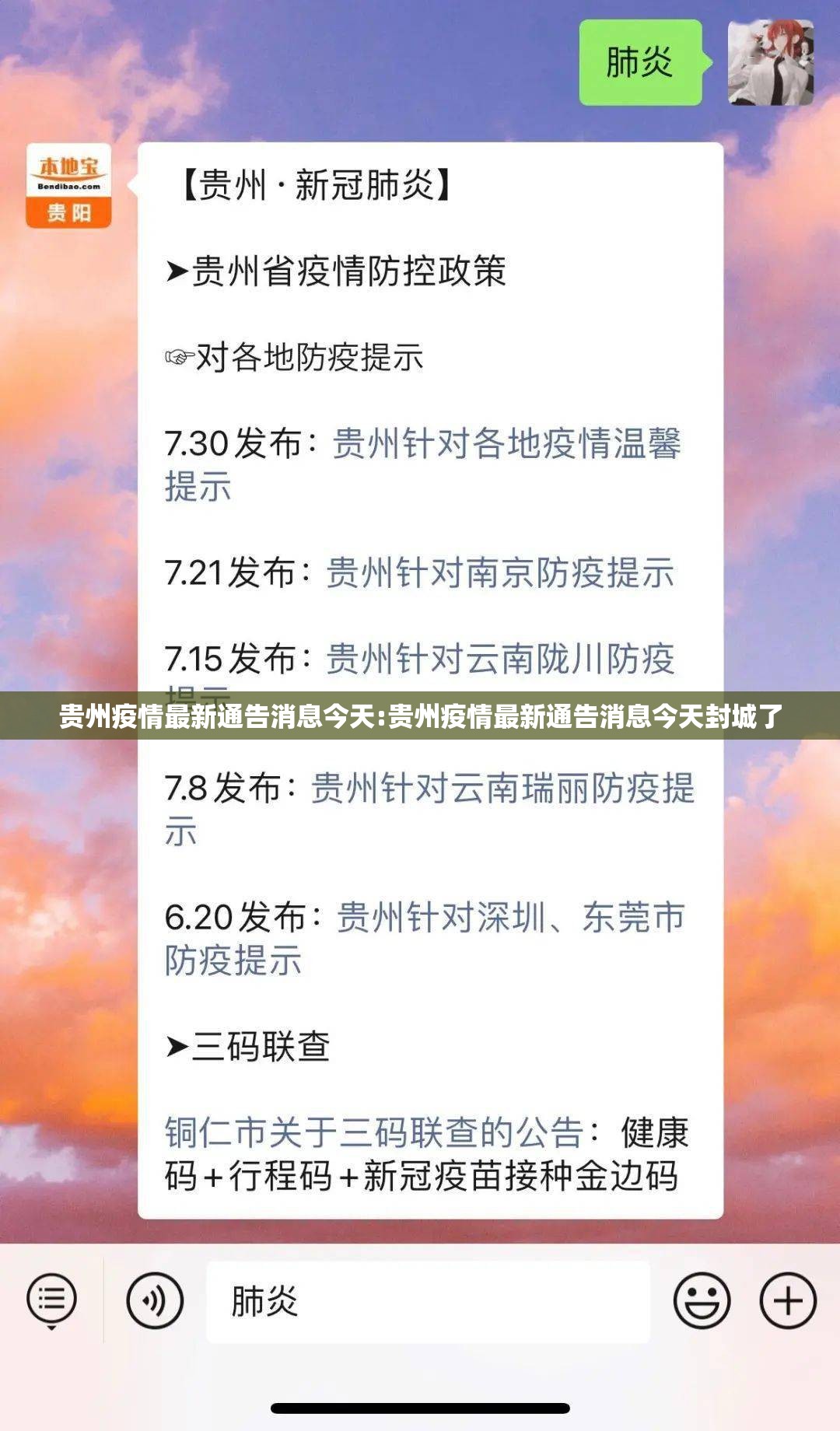Open the 贵州针对南京防疫提示 link

coord(499,573)
